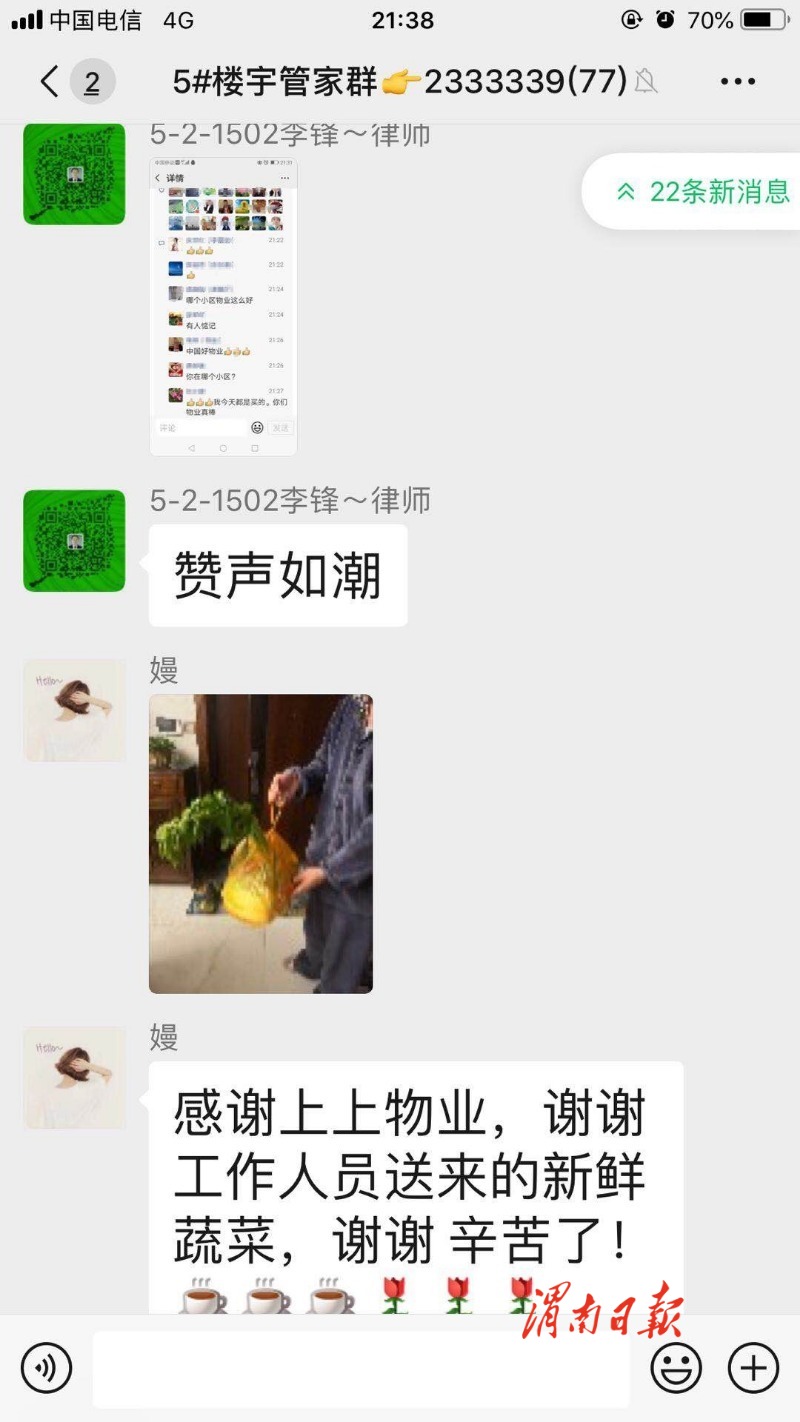Tap the message text field
Image resolution: width=800 pixels, height=1422 pixels.
pos(361,1369)
